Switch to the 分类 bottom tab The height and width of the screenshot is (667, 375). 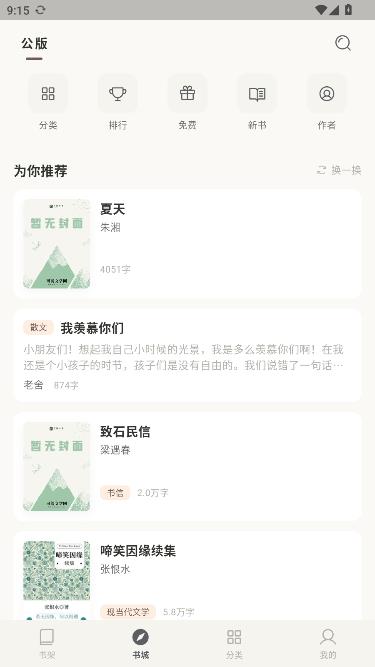[x=234, y=644]
